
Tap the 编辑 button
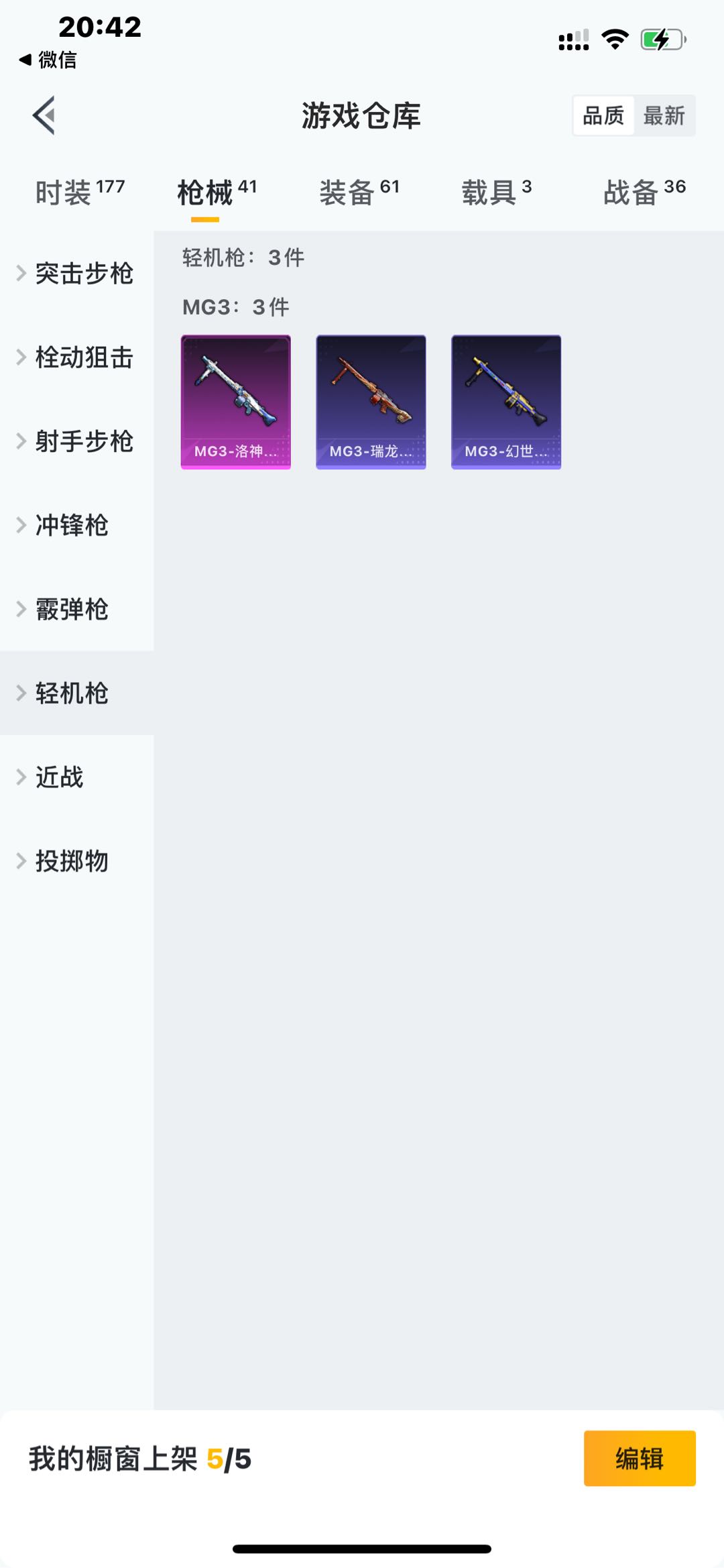tap(640, 1458)
